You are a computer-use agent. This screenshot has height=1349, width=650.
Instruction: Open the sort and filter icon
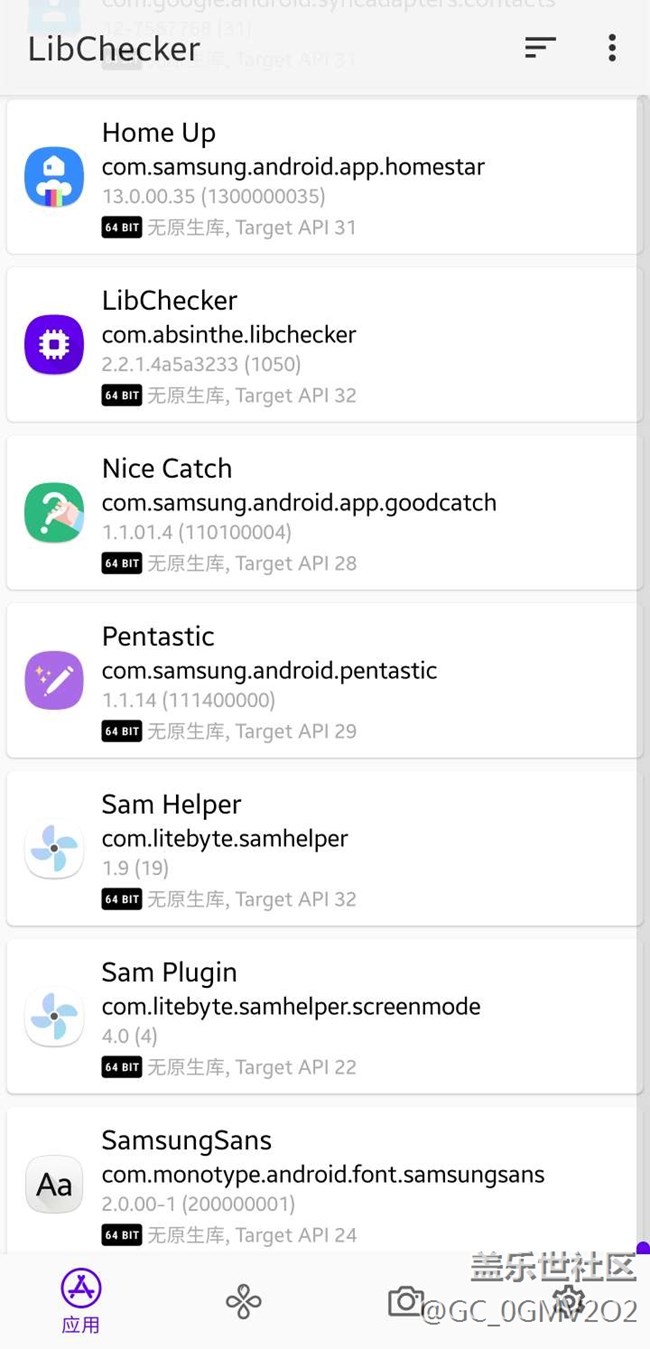(x=540, y=47)
